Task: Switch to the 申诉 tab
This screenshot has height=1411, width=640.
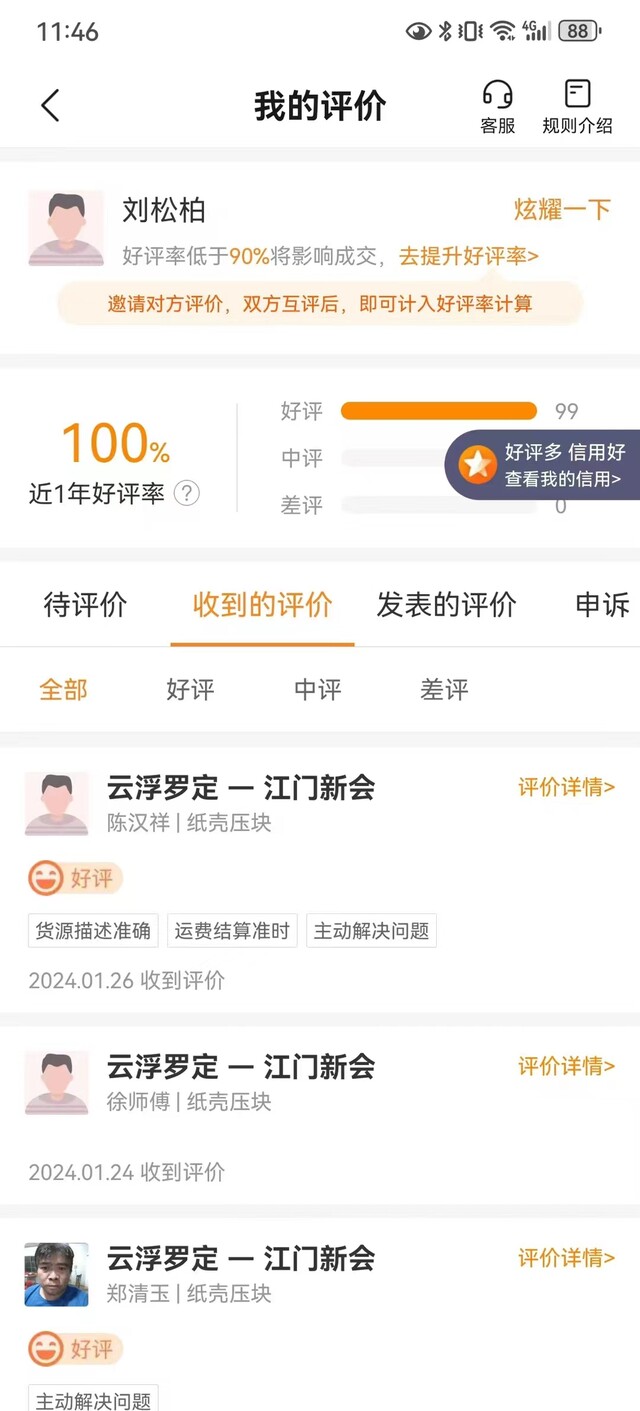Action: tap(603, 605)
